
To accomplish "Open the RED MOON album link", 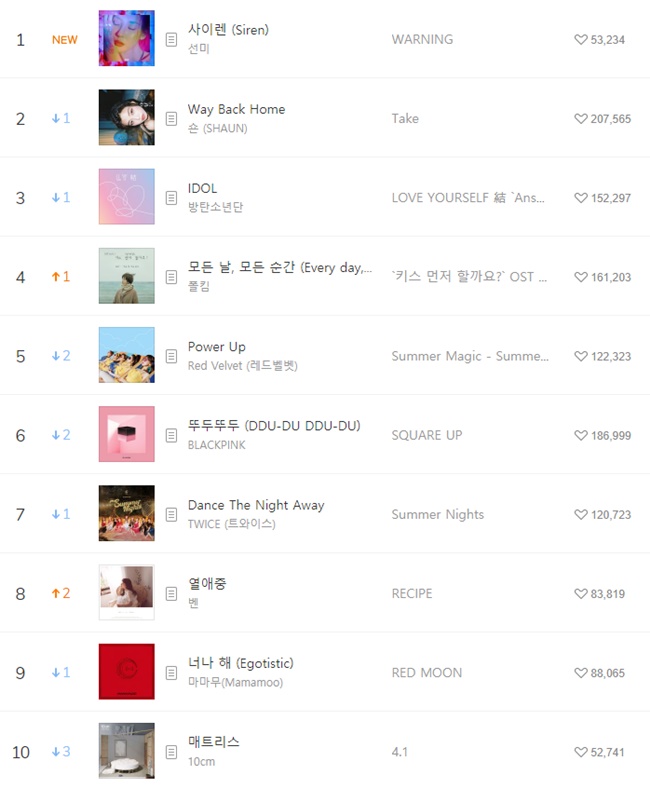I will [x=427, y=673].
